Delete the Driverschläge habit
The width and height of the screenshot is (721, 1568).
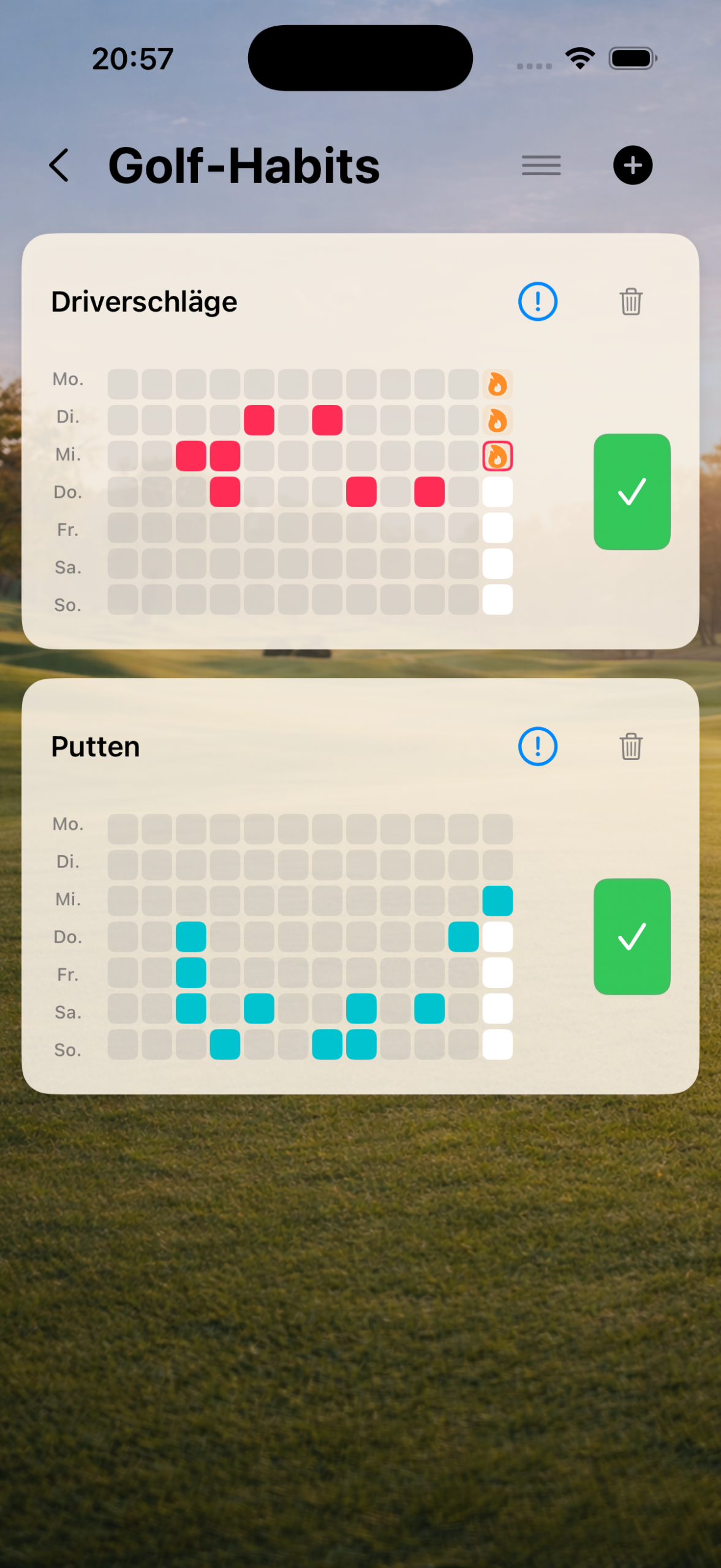point(630,301)
